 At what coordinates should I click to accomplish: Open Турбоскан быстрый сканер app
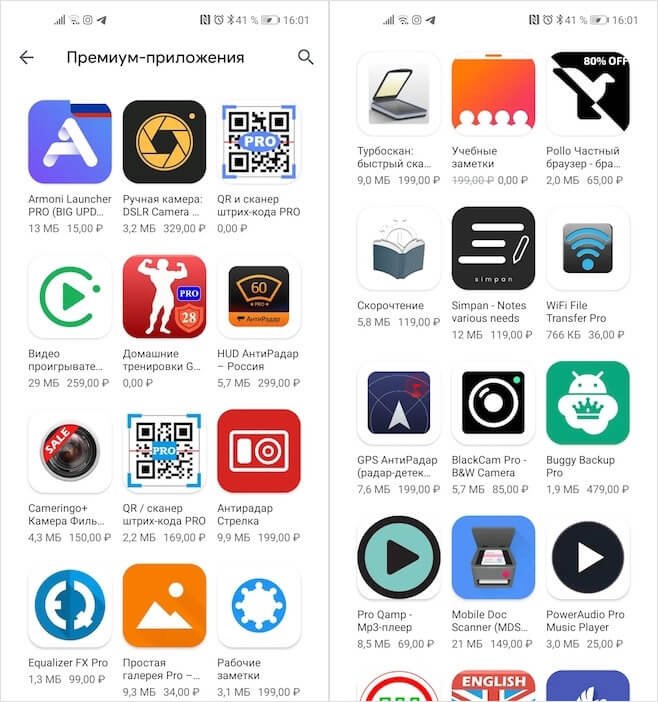point(398,93)
